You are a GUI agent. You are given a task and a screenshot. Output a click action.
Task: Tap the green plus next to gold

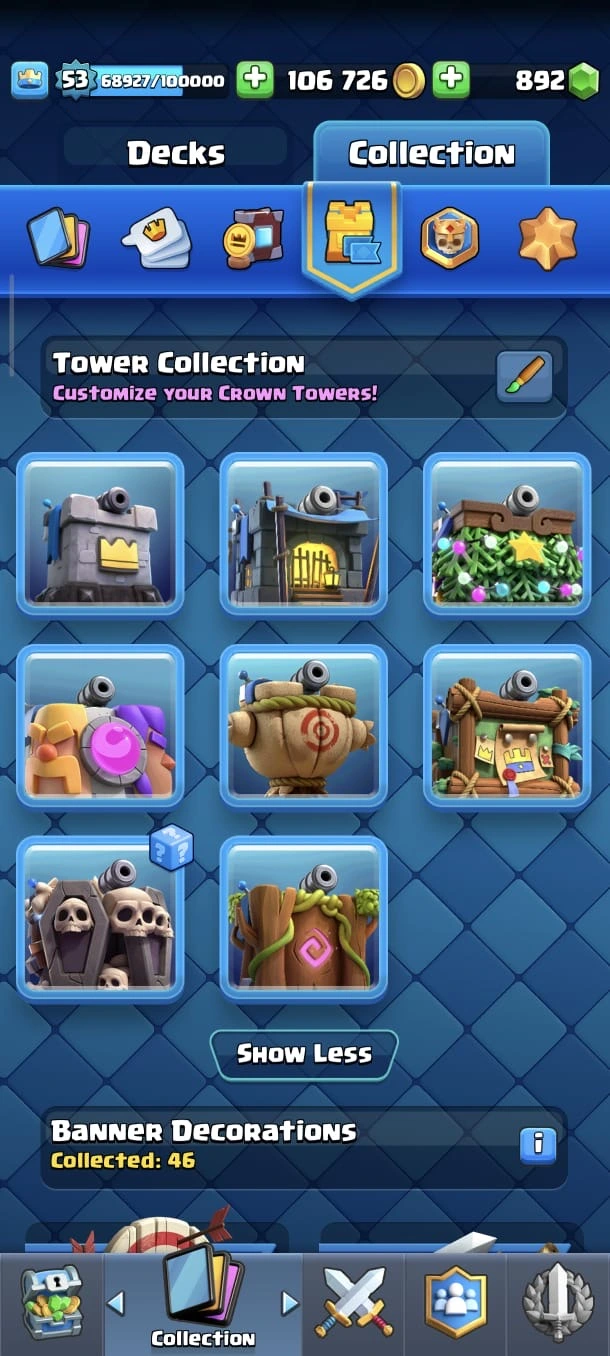(x=451, y=80)
